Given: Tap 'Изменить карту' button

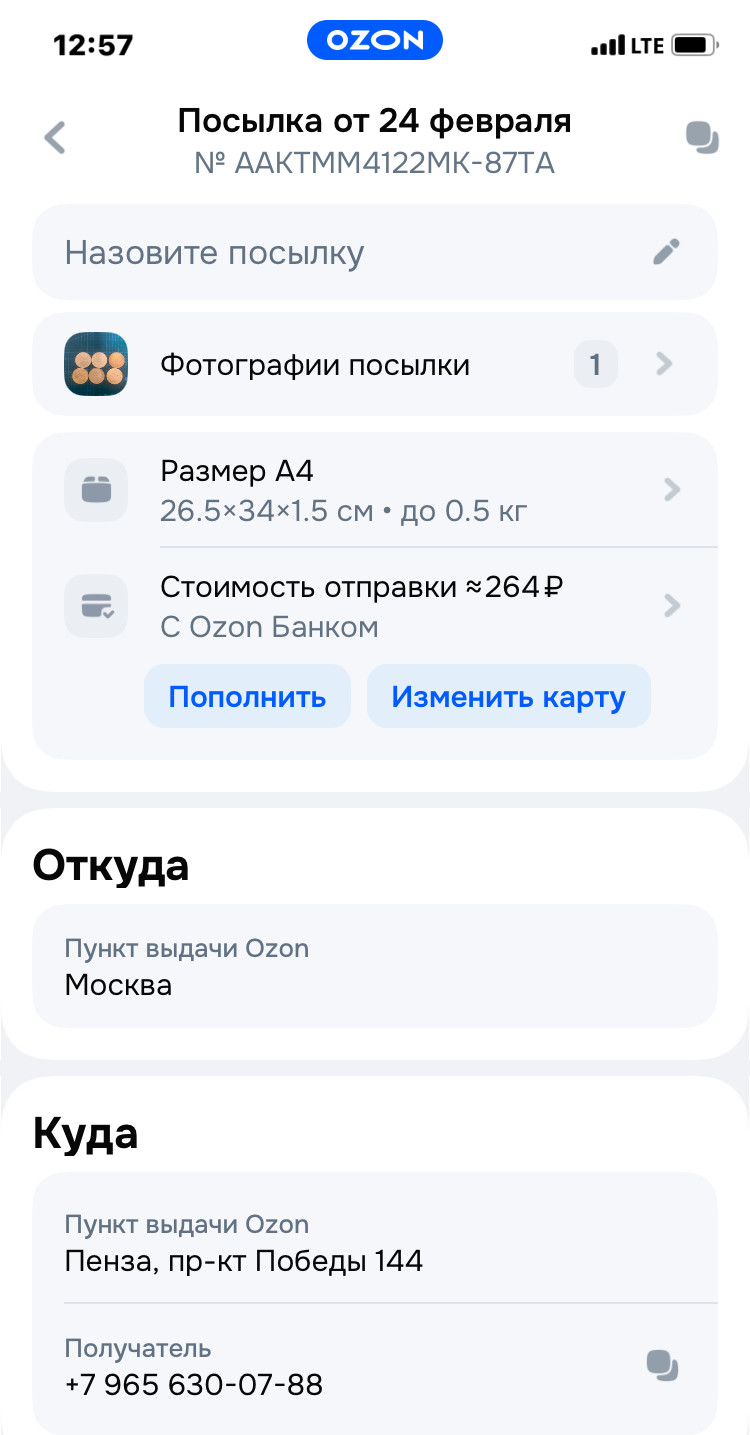Looking at the screenshot, I should tap(508, 696).
